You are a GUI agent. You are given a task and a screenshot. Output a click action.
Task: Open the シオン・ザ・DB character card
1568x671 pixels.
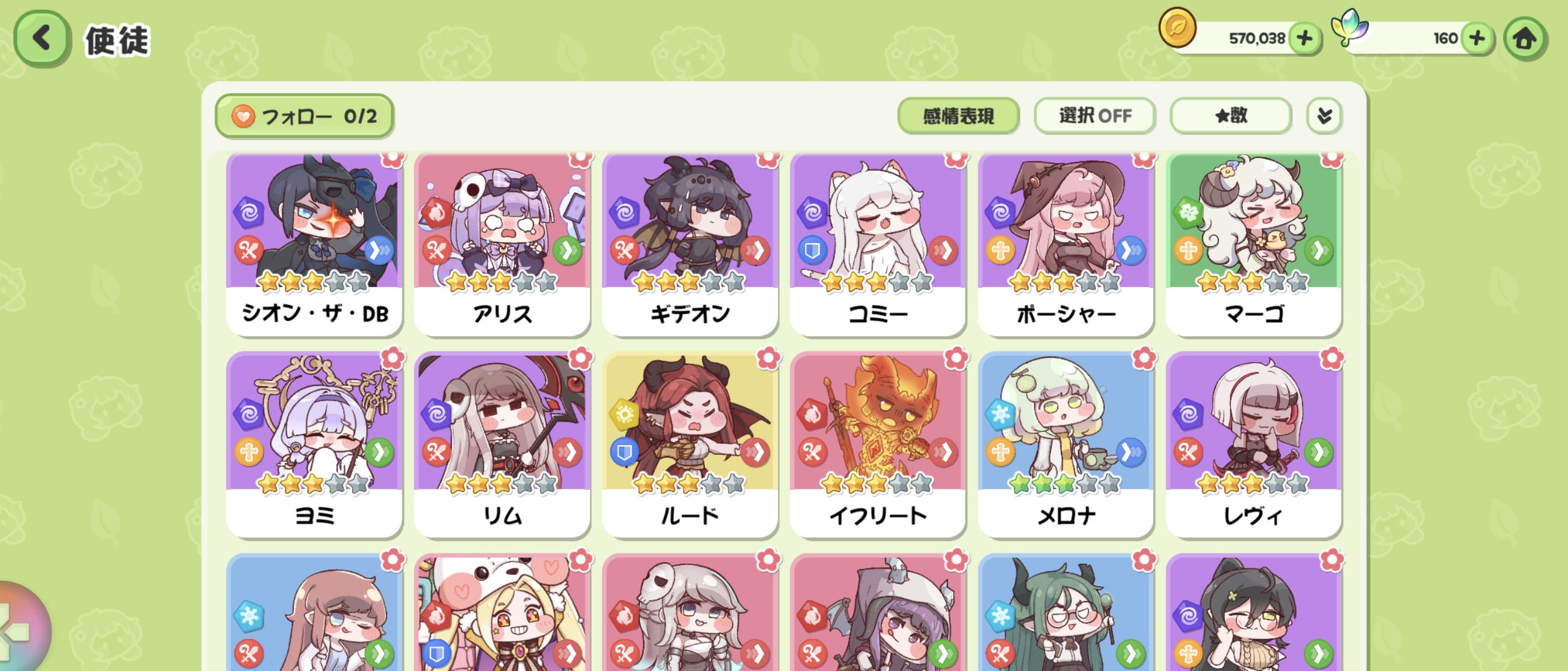(x=314, y=245)
